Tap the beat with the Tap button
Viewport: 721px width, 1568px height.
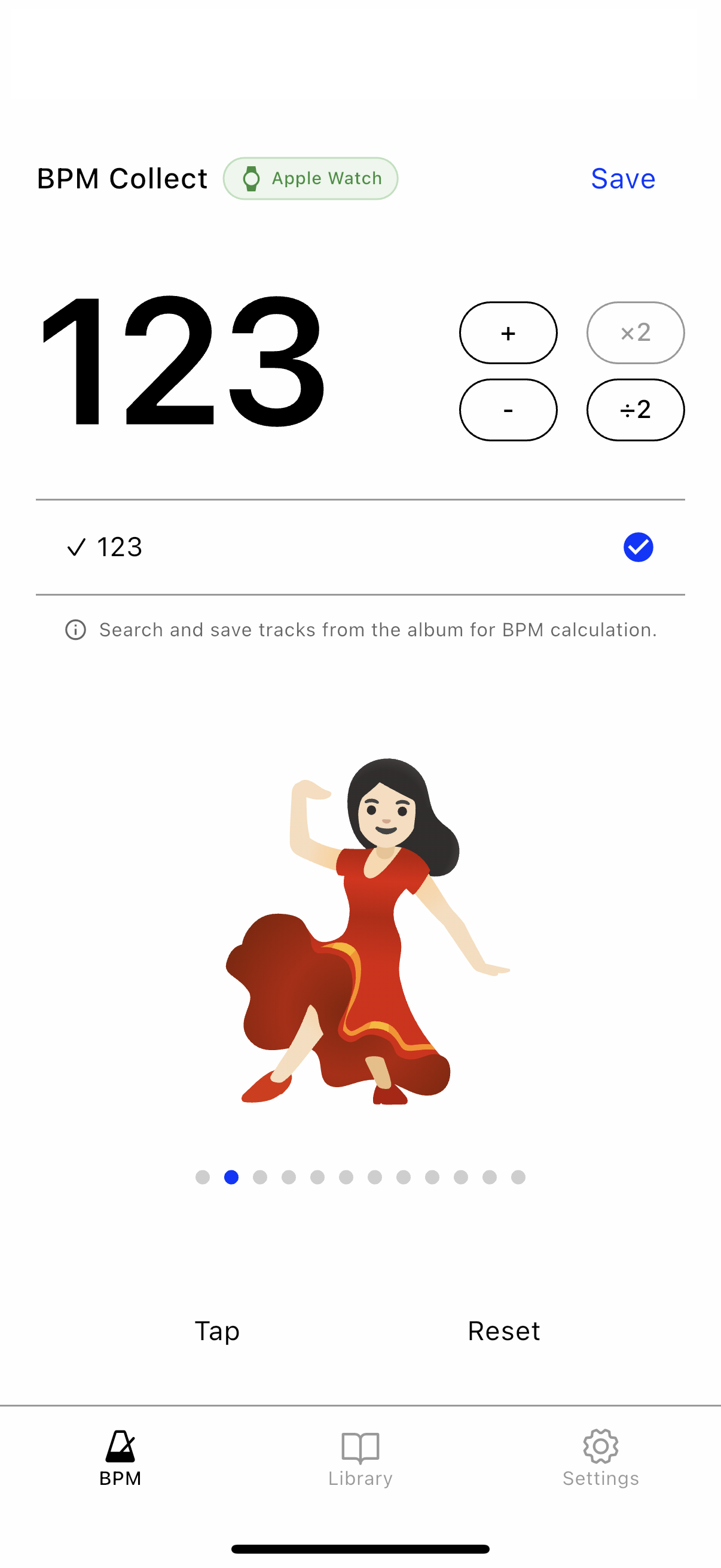coord(217,1331)
